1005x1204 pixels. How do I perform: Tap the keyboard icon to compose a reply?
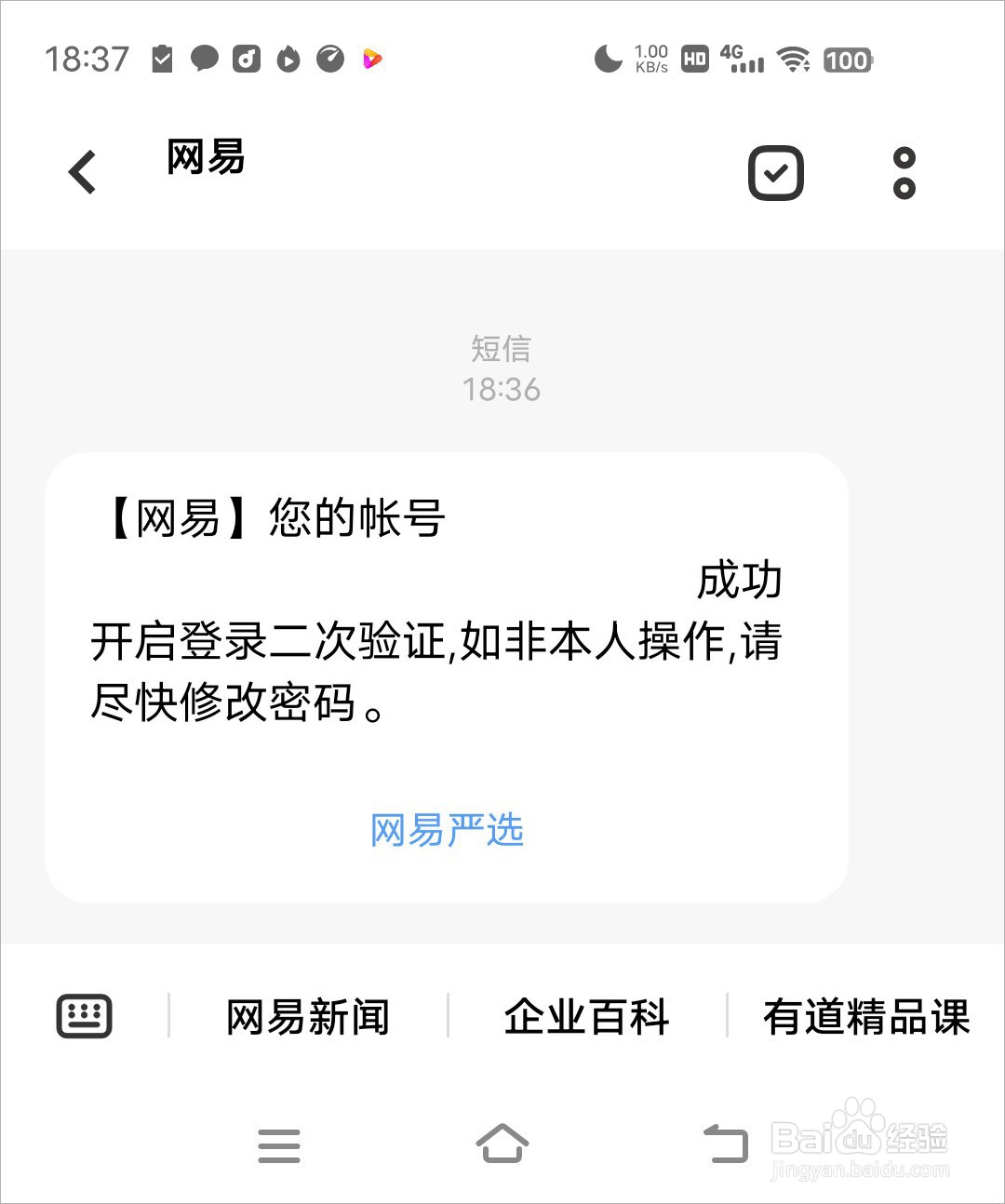[x=85, y=1016]
